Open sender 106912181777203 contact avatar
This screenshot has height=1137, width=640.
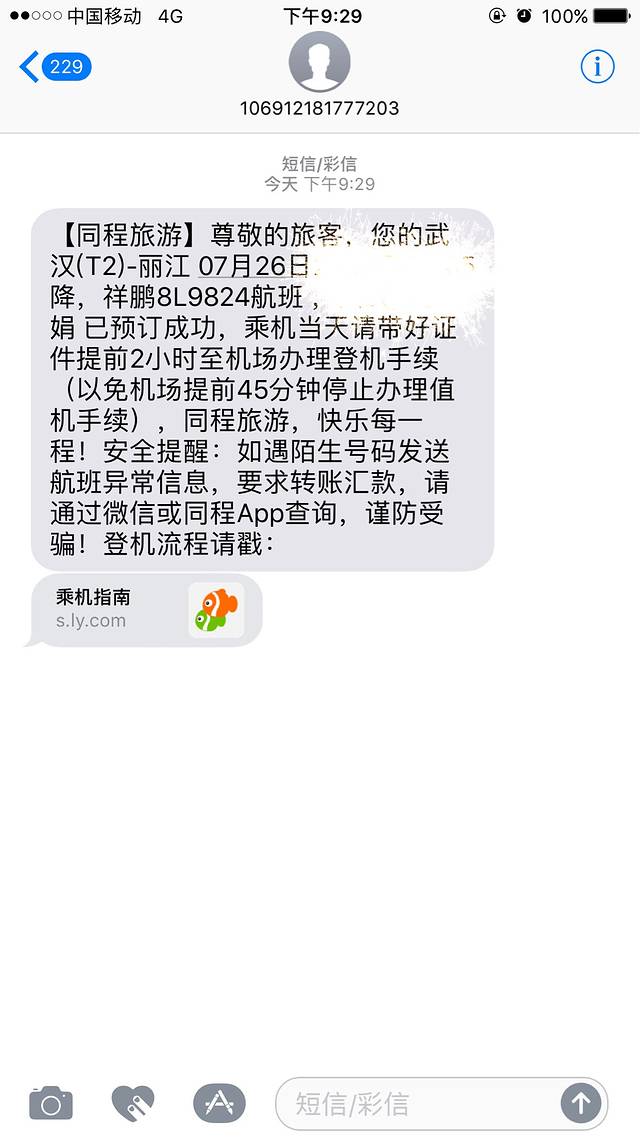pyautogui.click(x=319, y=62)
